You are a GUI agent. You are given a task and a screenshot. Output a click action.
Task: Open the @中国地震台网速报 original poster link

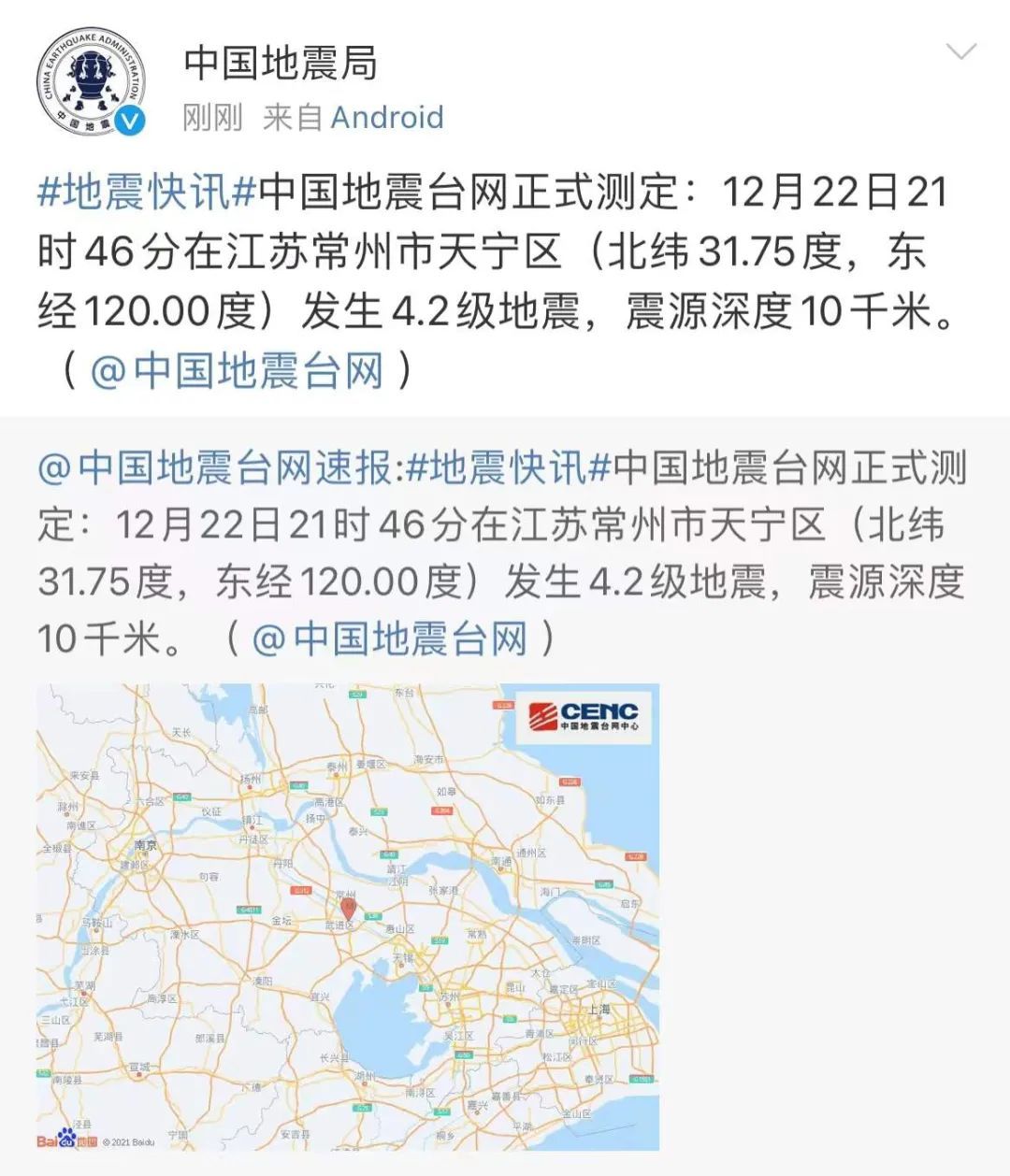pos(214,468)
